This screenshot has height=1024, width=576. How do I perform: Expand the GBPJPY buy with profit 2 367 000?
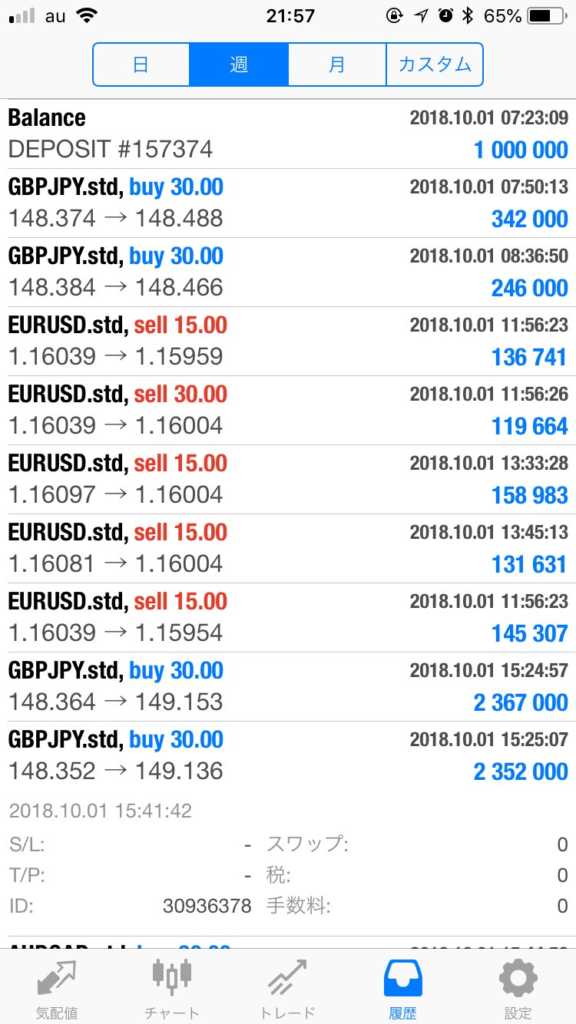(x=288, y=687)
